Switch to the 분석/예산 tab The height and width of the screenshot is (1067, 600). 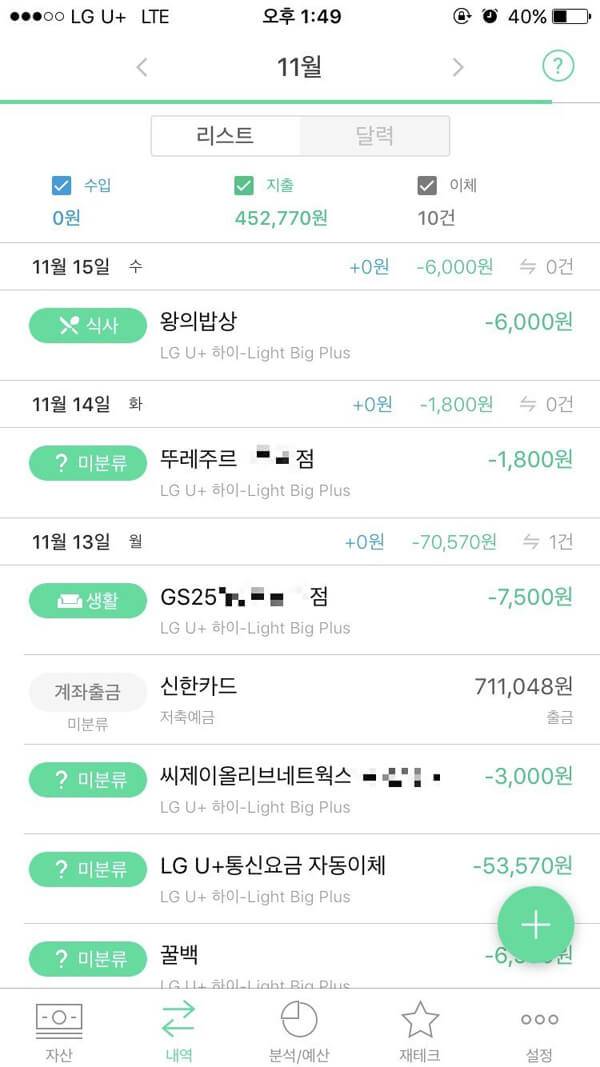point(299,1031)
